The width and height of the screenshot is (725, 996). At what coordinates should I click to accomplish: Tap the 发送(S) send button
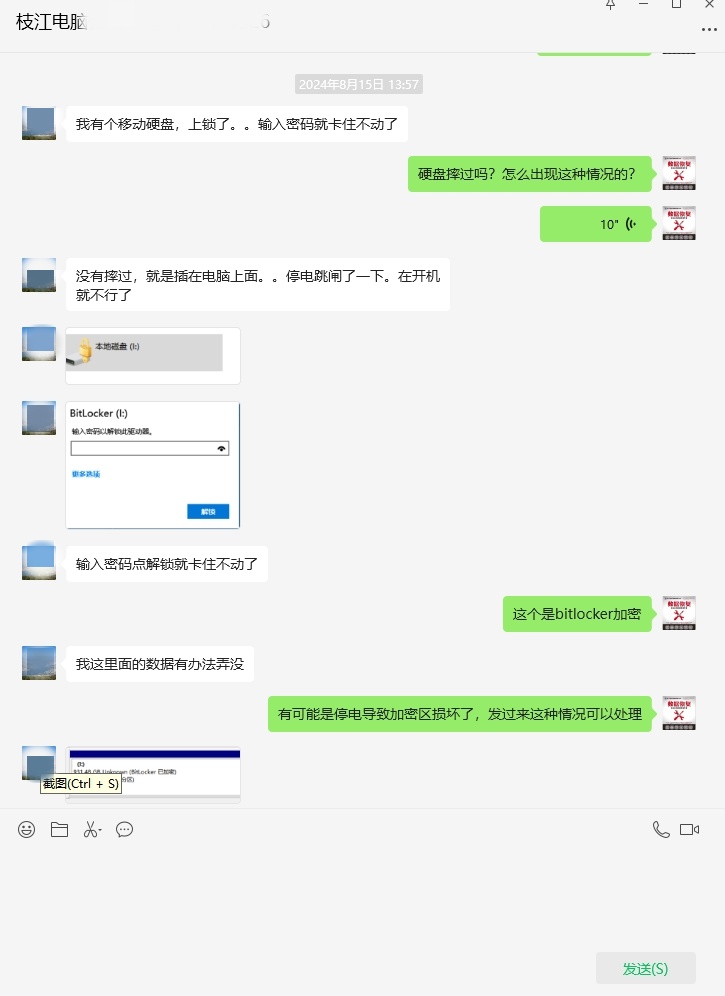pyautogui.click(x=645, y=969)
